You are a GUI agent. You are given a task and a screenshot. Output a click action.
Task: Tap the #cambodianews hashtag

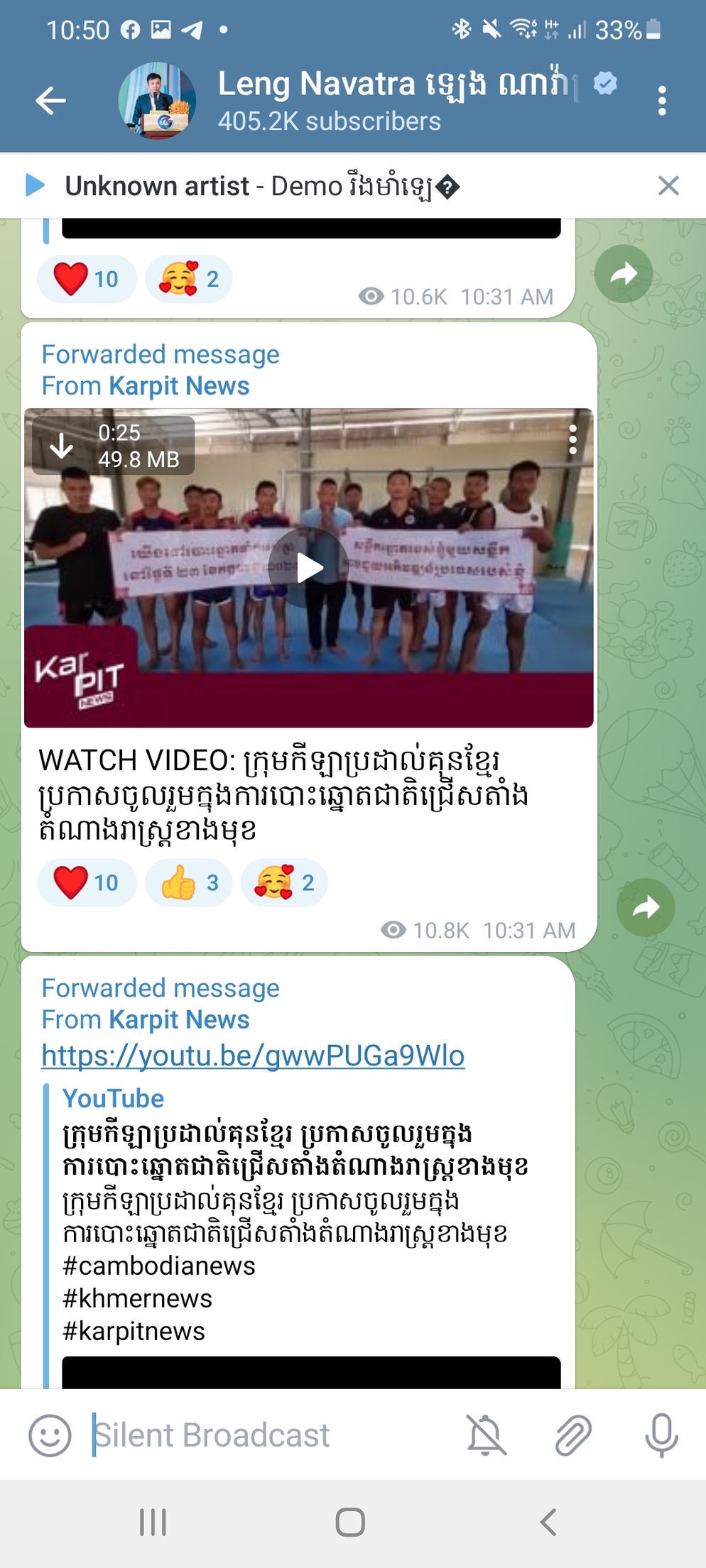pyautogui.click(x=159, y=1266)
